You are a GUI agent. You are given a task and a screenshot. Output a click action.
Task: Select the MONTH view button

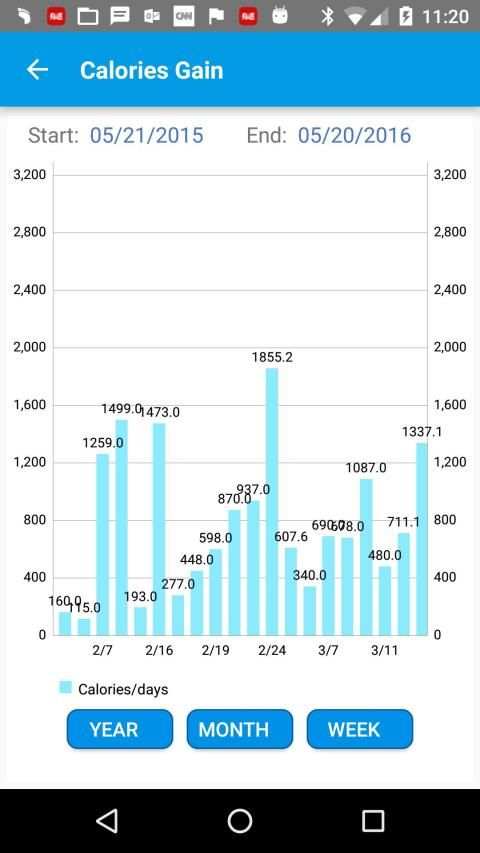(x=239, y=729)
